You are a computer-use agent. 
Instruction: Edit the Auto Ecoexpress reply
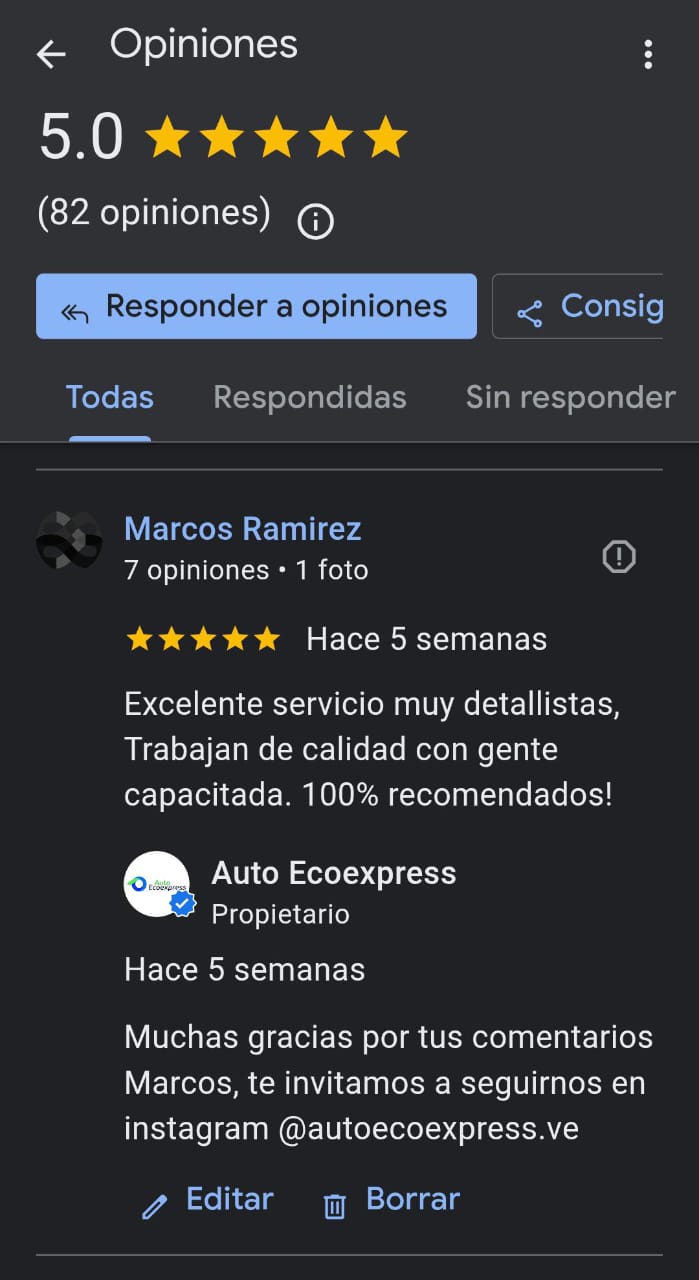(x=208, y=1200)
